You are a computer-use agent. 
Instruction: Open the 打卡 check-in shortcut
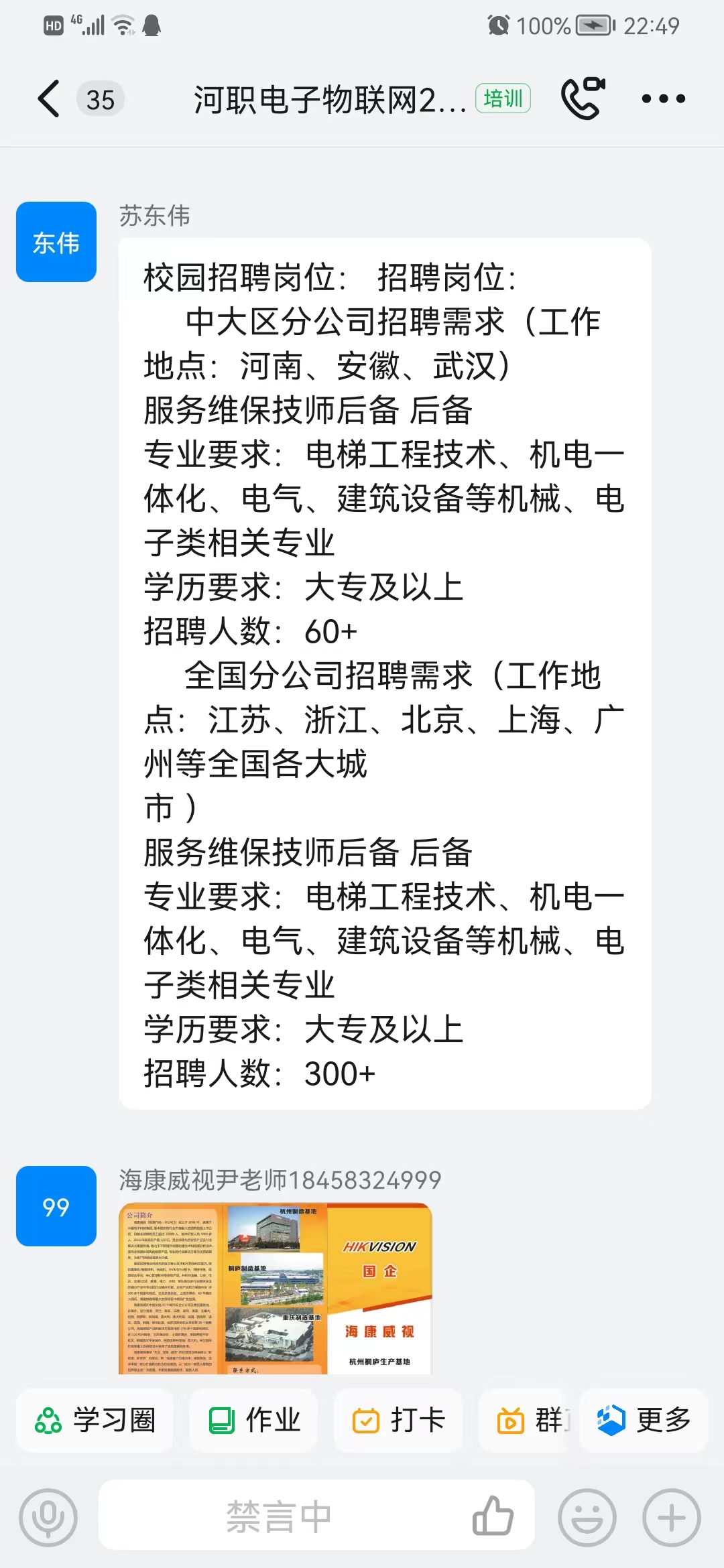click(399, 1420)
